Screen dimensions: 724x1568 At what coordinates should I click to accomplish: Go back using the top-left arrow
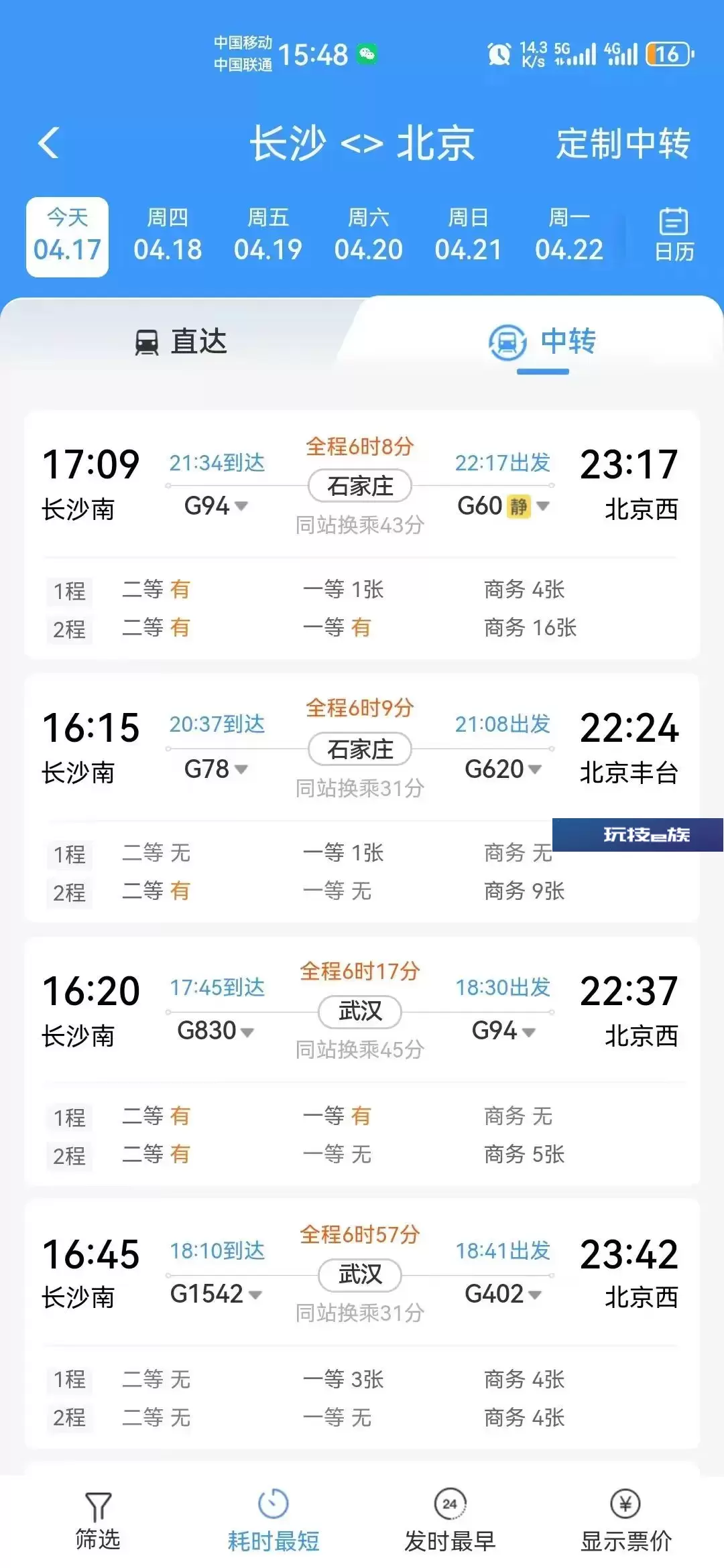48,143
